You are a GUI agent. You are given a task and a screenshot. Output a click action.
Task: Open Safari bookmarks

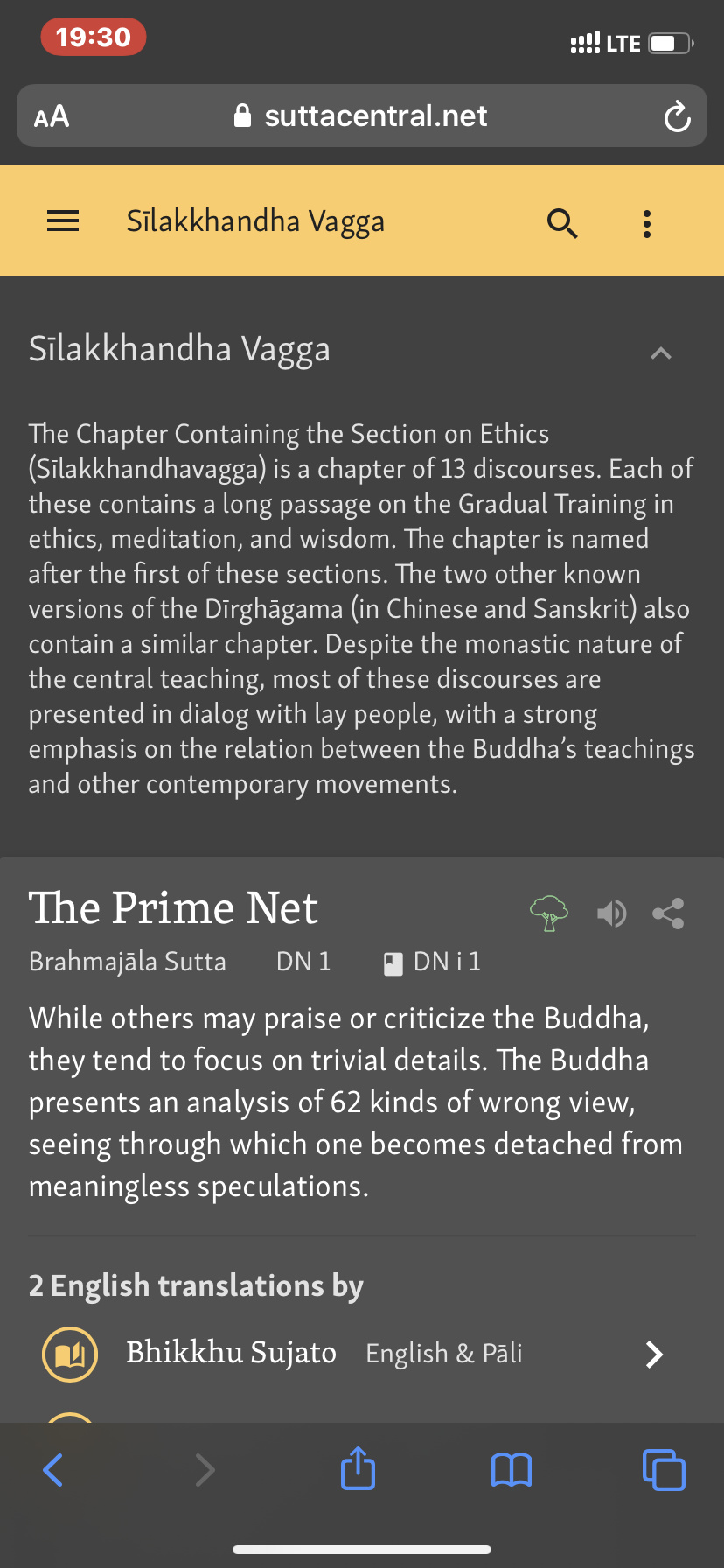[512, 1470]
